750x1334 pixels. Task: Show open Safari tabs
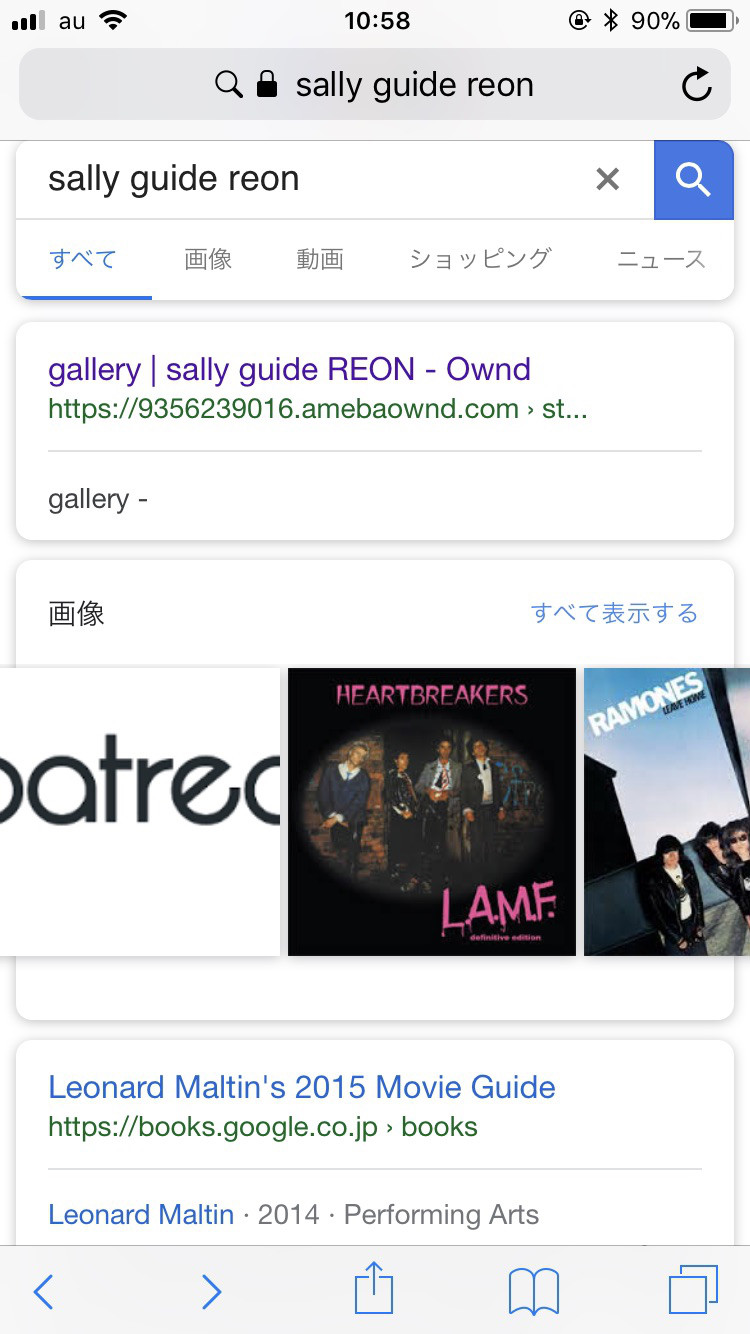click(x=693, y=1289)
